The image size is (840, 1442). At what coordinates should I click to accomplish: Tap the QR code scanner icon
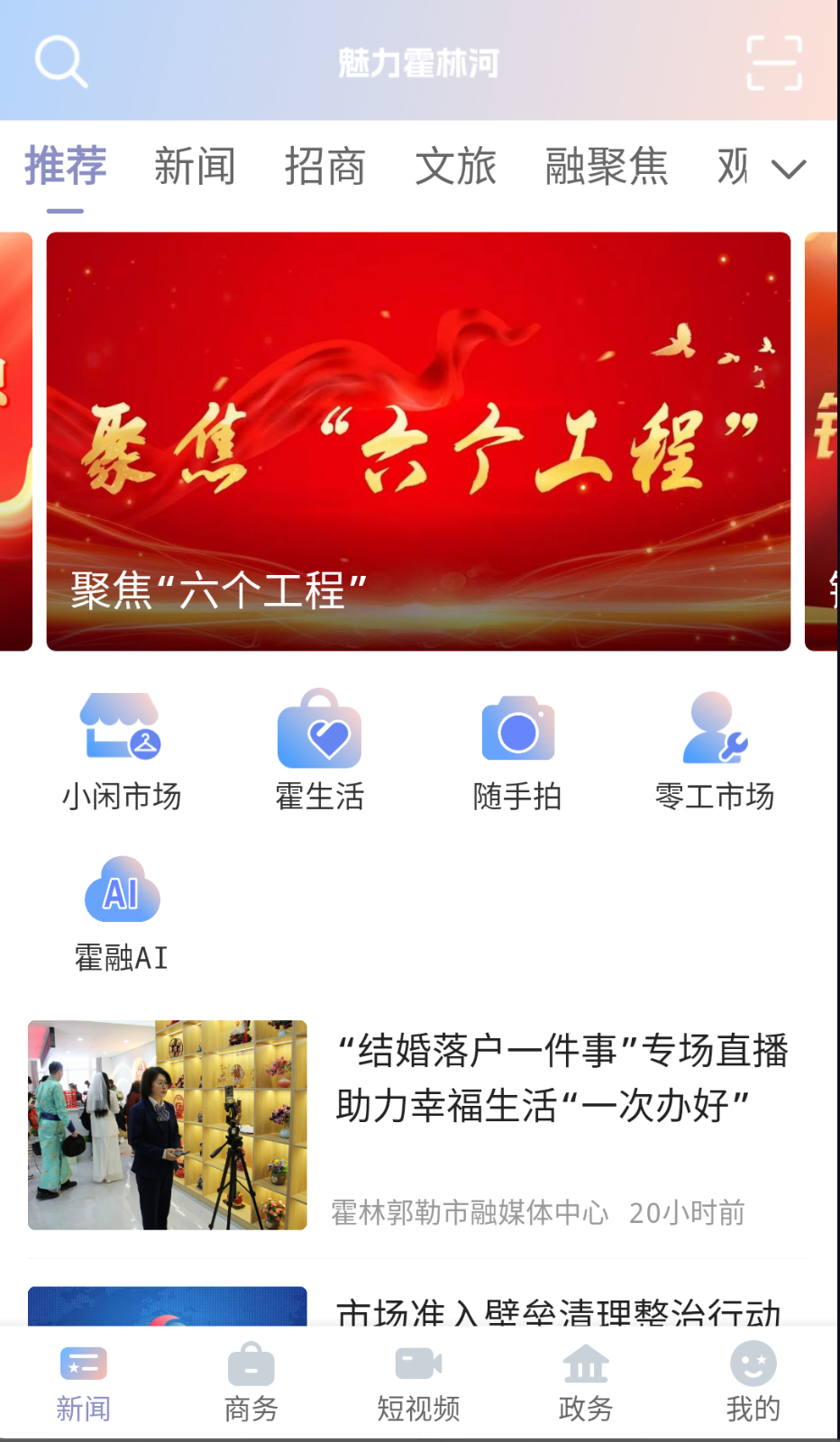pyautogui.click(x=775, y=61)
